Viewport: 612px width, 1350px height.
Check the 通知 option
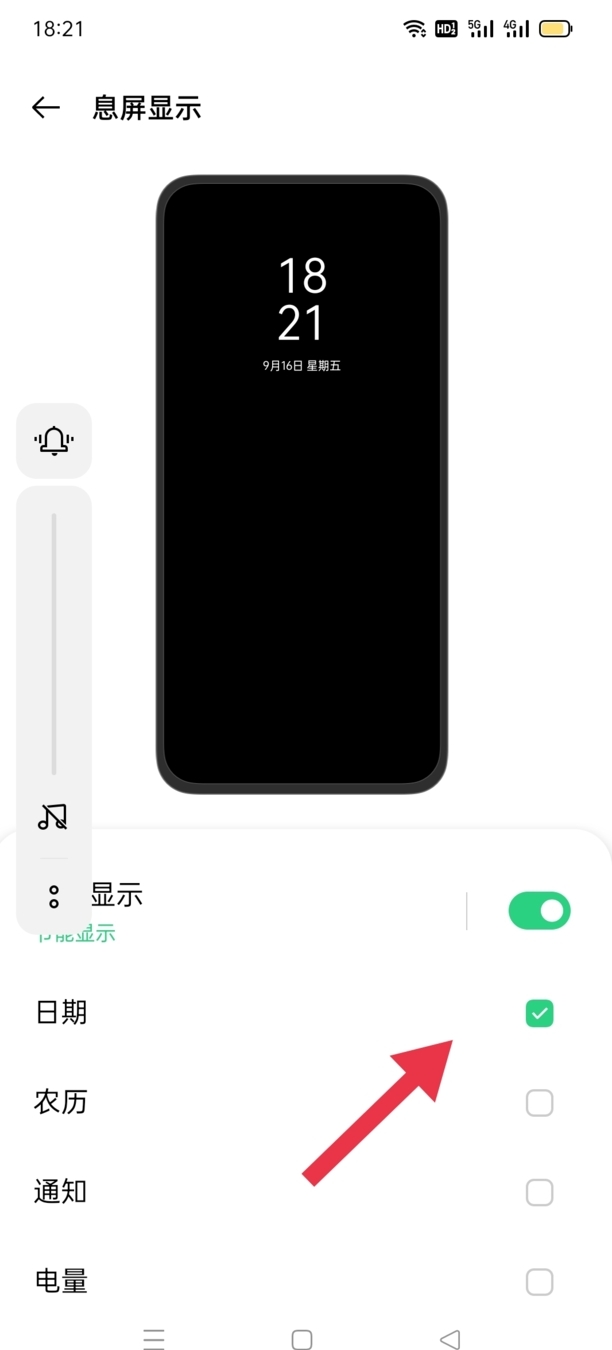coord(539,1192)
